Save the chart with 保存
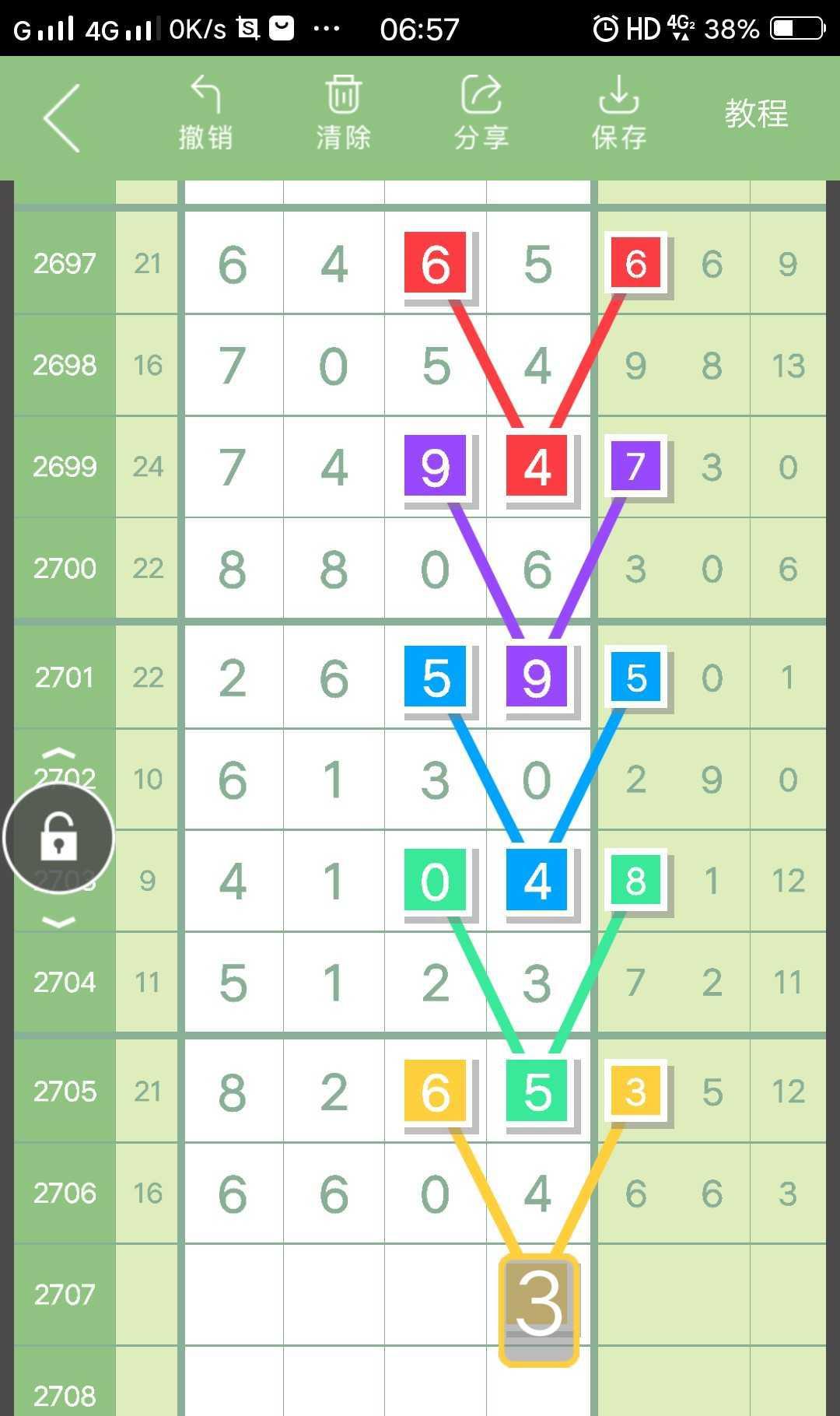840x1416 pixels. (618, 114)
